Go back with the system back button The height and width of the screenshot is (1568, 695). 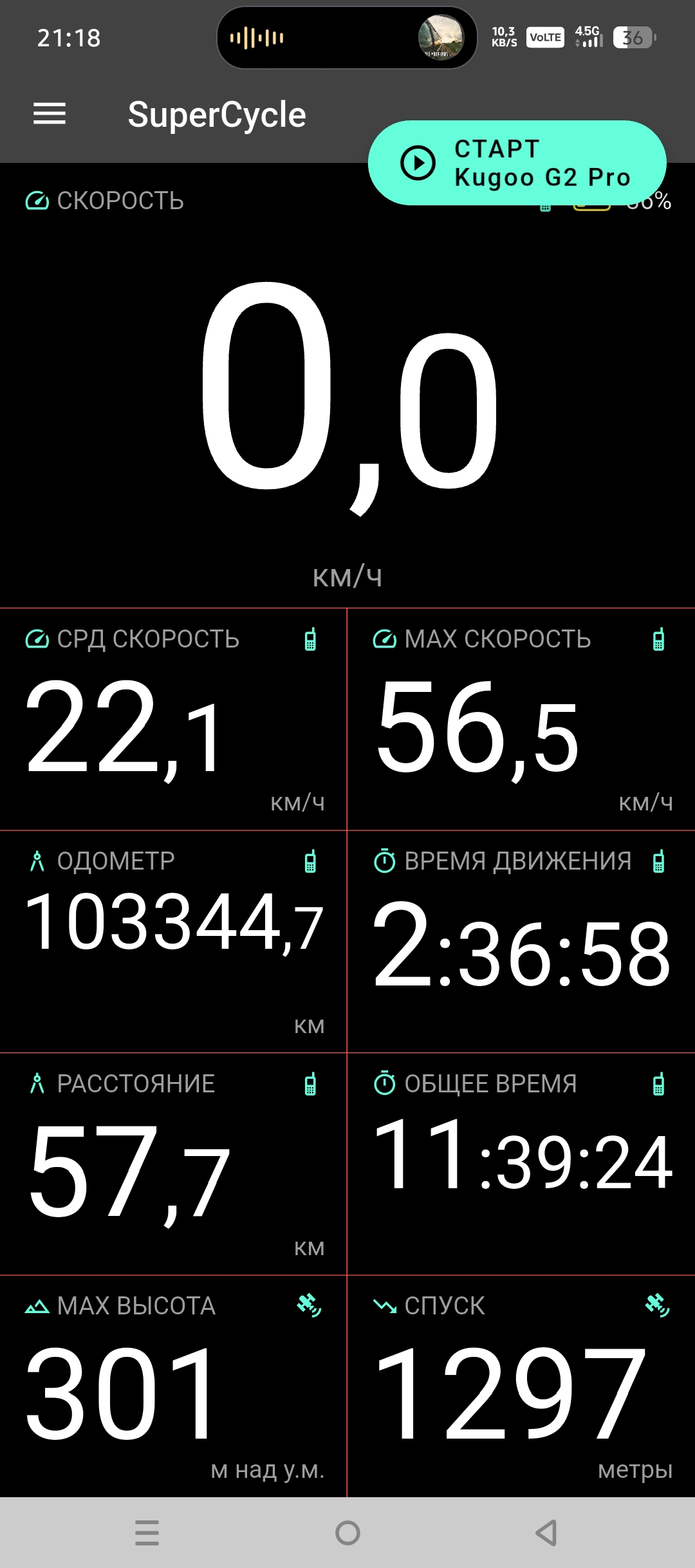click(546, 1533)
